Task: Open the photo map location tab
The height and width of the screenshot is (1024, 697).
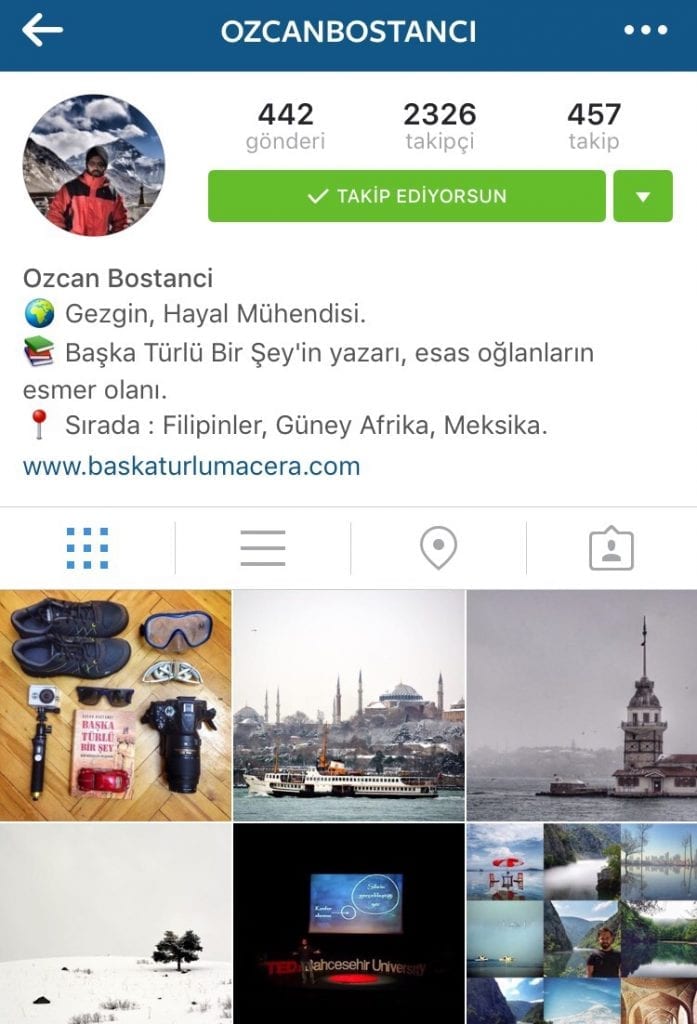Action: [x=438, y=548]
